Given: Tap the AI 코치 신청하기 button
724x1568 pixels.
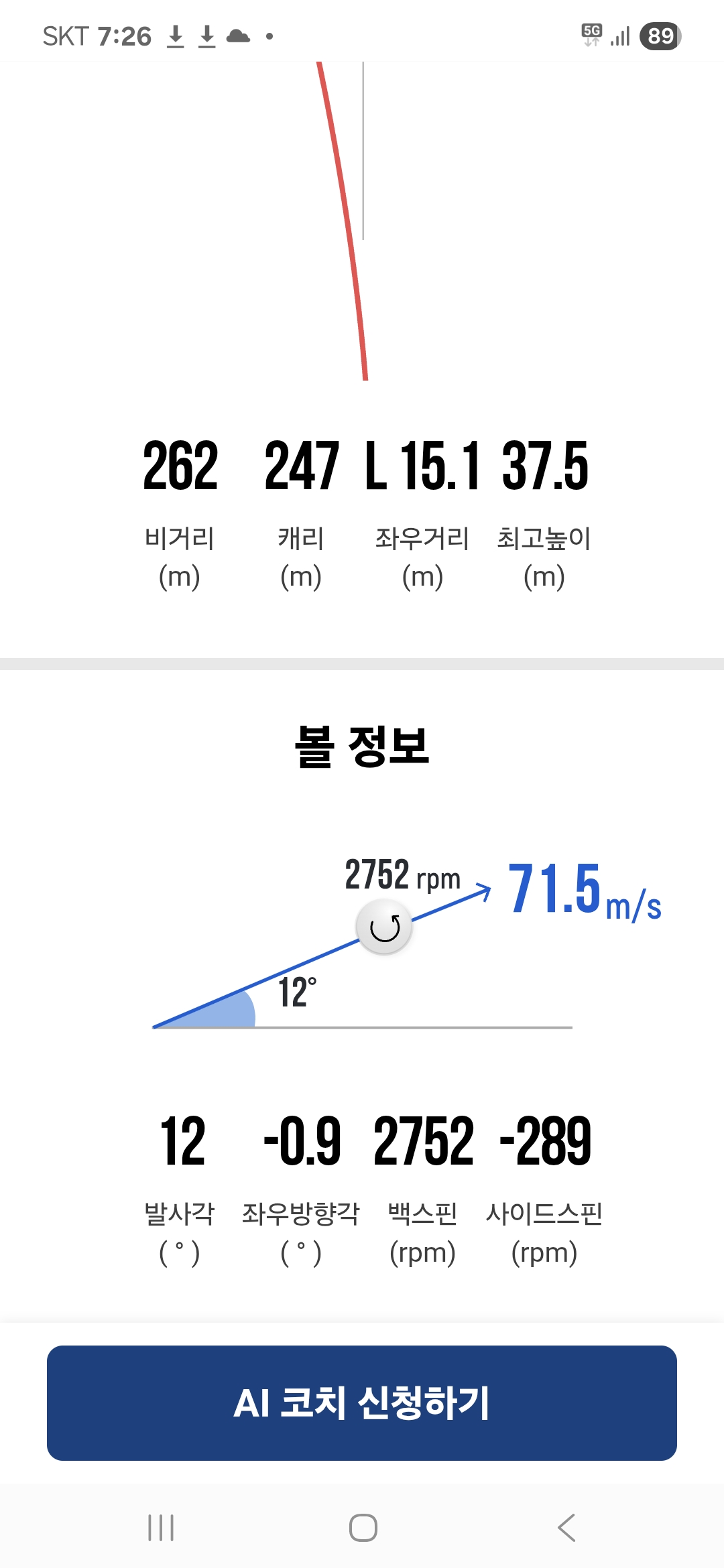Looking at the screenshot, I should pos(362,1402).
